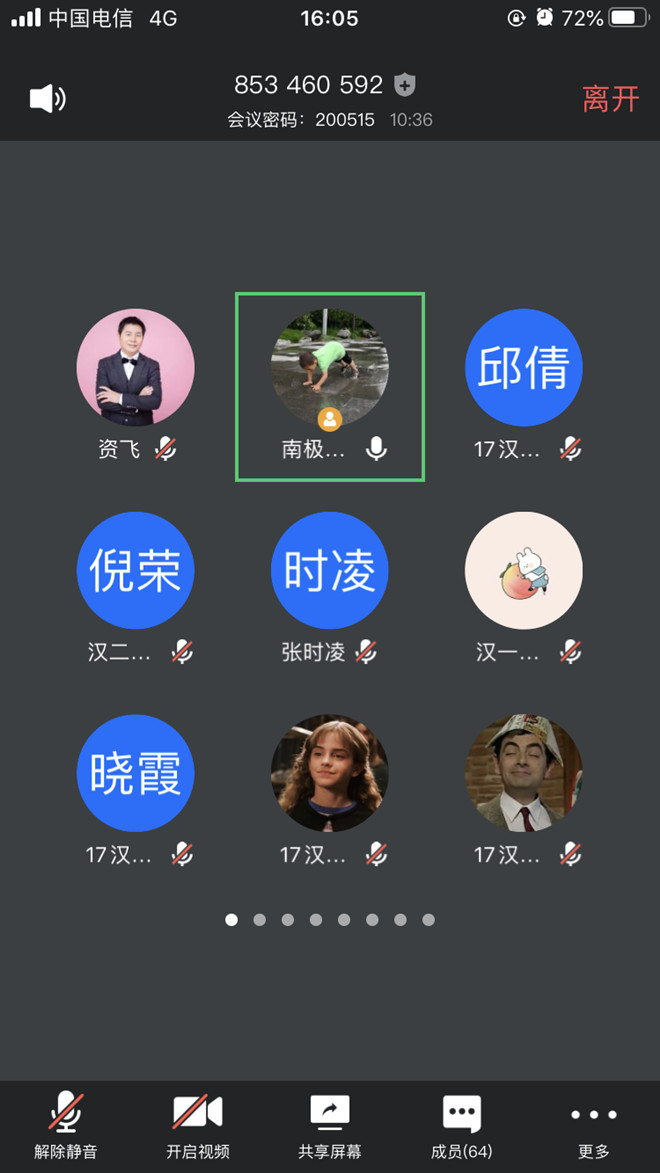660x1173 pixels.
Task: Toggle the speaker audio icon
Action: (x=47, y=98)
